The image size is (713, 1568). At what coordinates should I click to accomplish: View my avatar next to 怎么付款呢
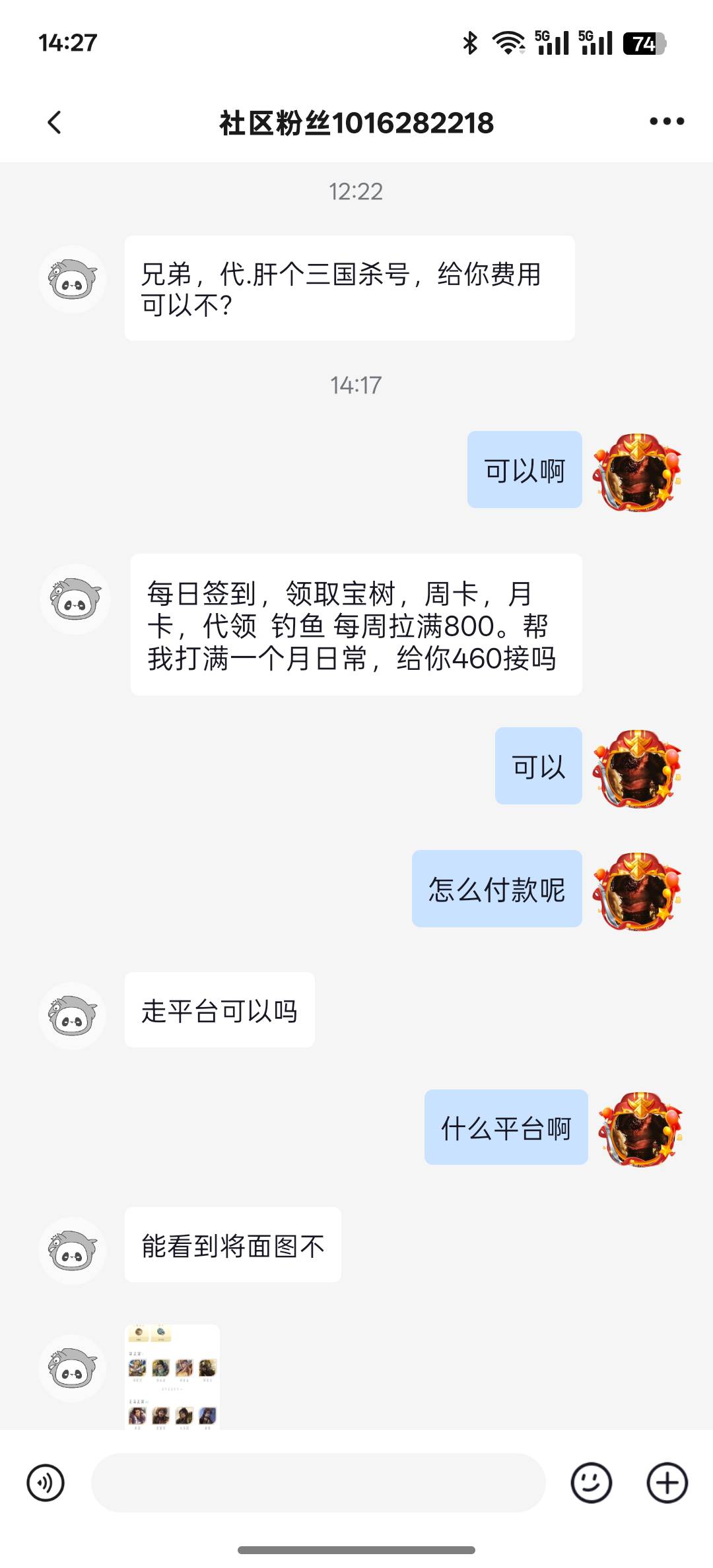(x=637, y=891)
